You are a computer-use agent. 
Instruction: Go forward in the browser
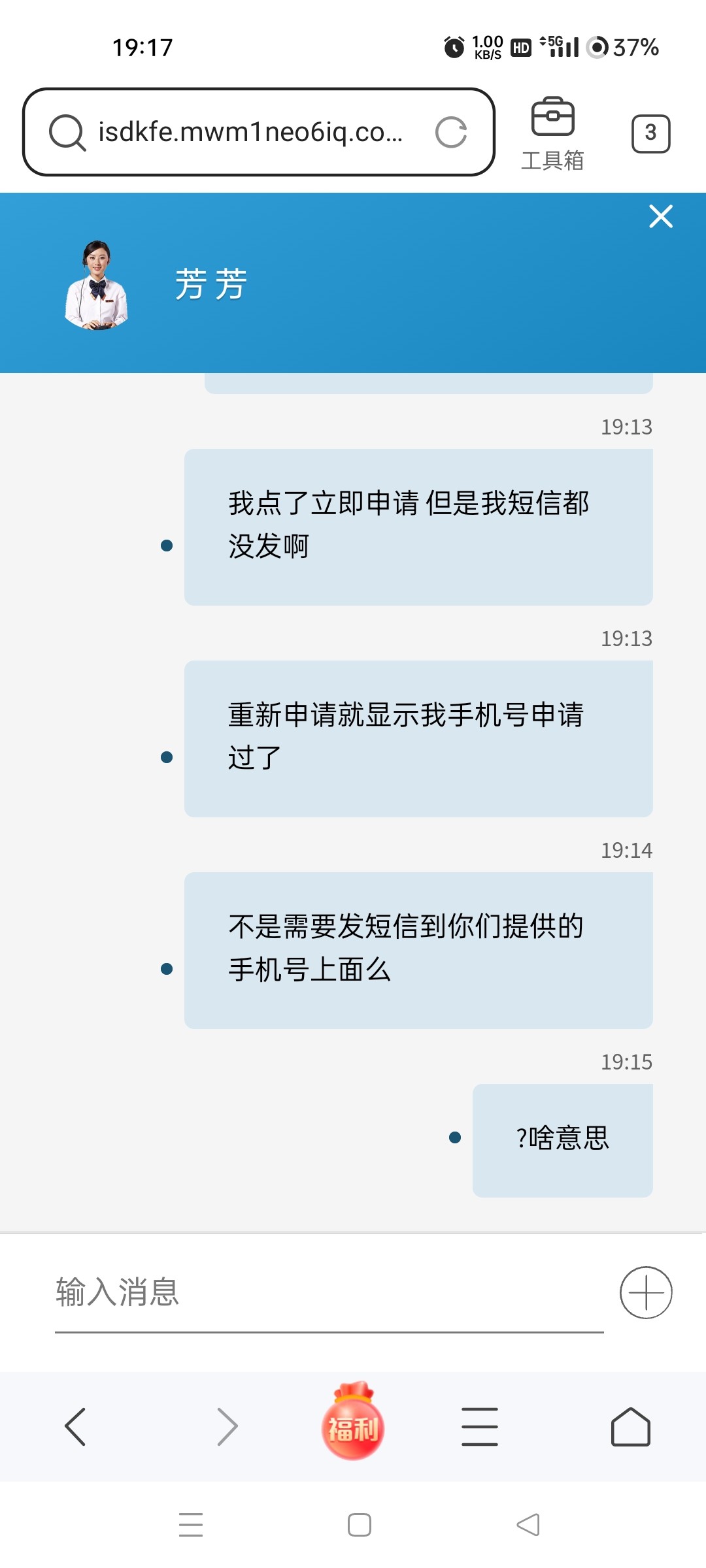(x=227, y=1427)
